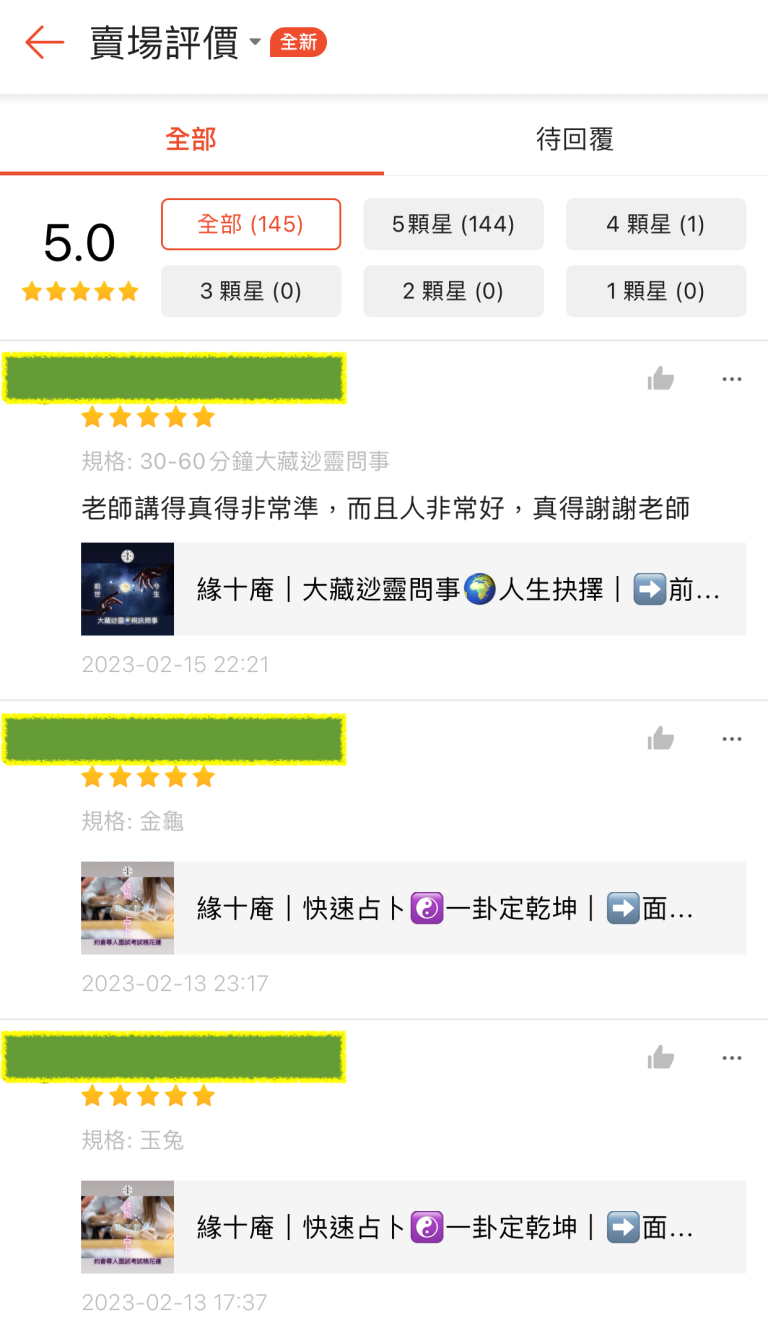Open product card under the 金龜 review

tap(413, 908)
